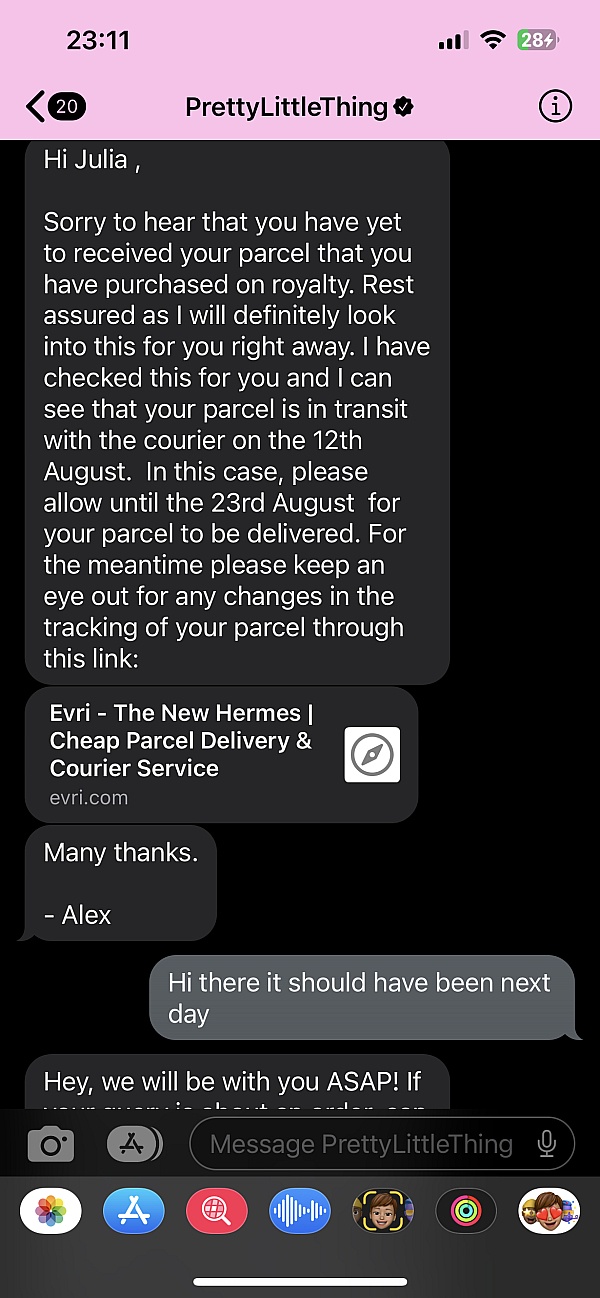Open the Photos iMessage app
Image resolution: width=600 pixels, height=1298 pixels.
50,1212
